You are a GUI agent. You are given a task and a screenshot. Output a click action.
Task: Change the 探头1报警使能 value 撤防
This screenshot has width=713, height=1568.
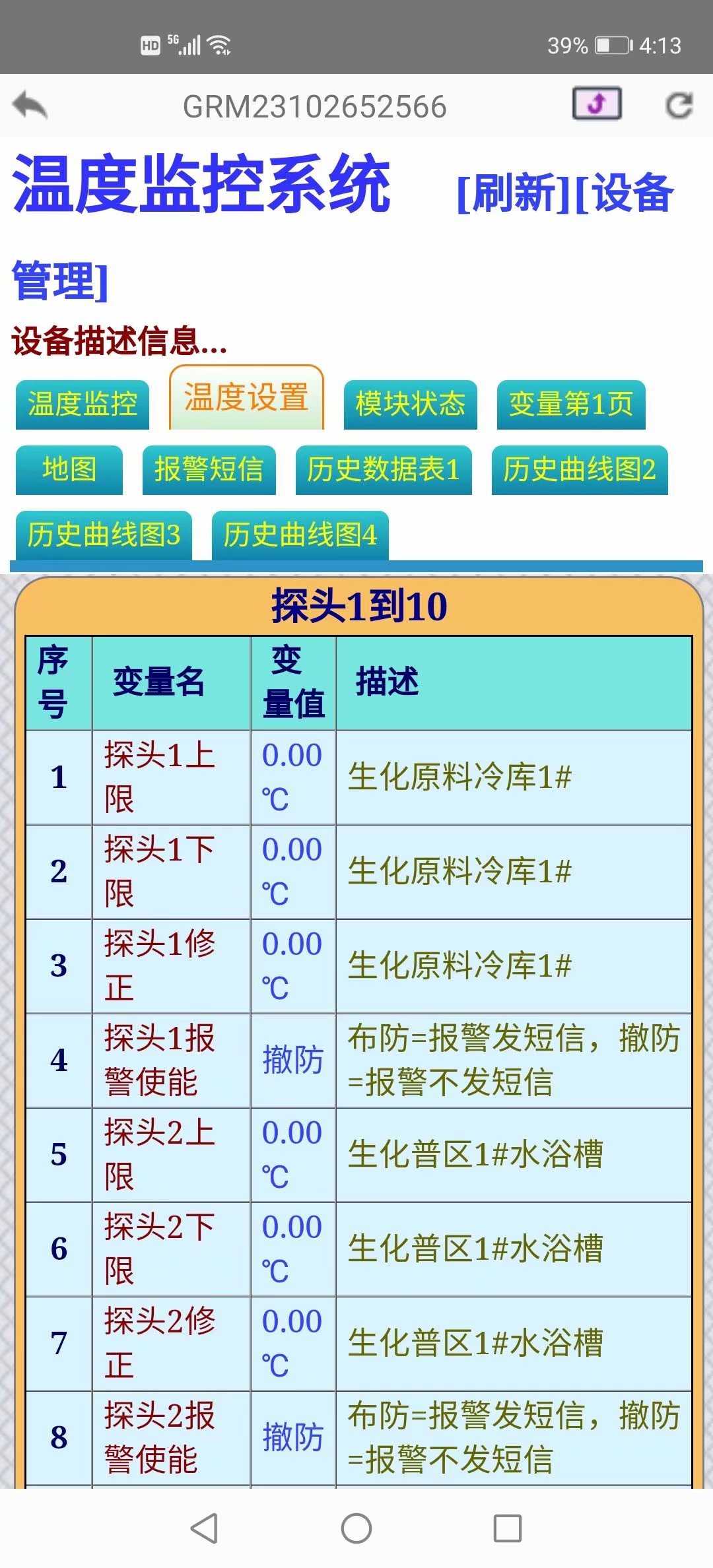(292, 1060)
